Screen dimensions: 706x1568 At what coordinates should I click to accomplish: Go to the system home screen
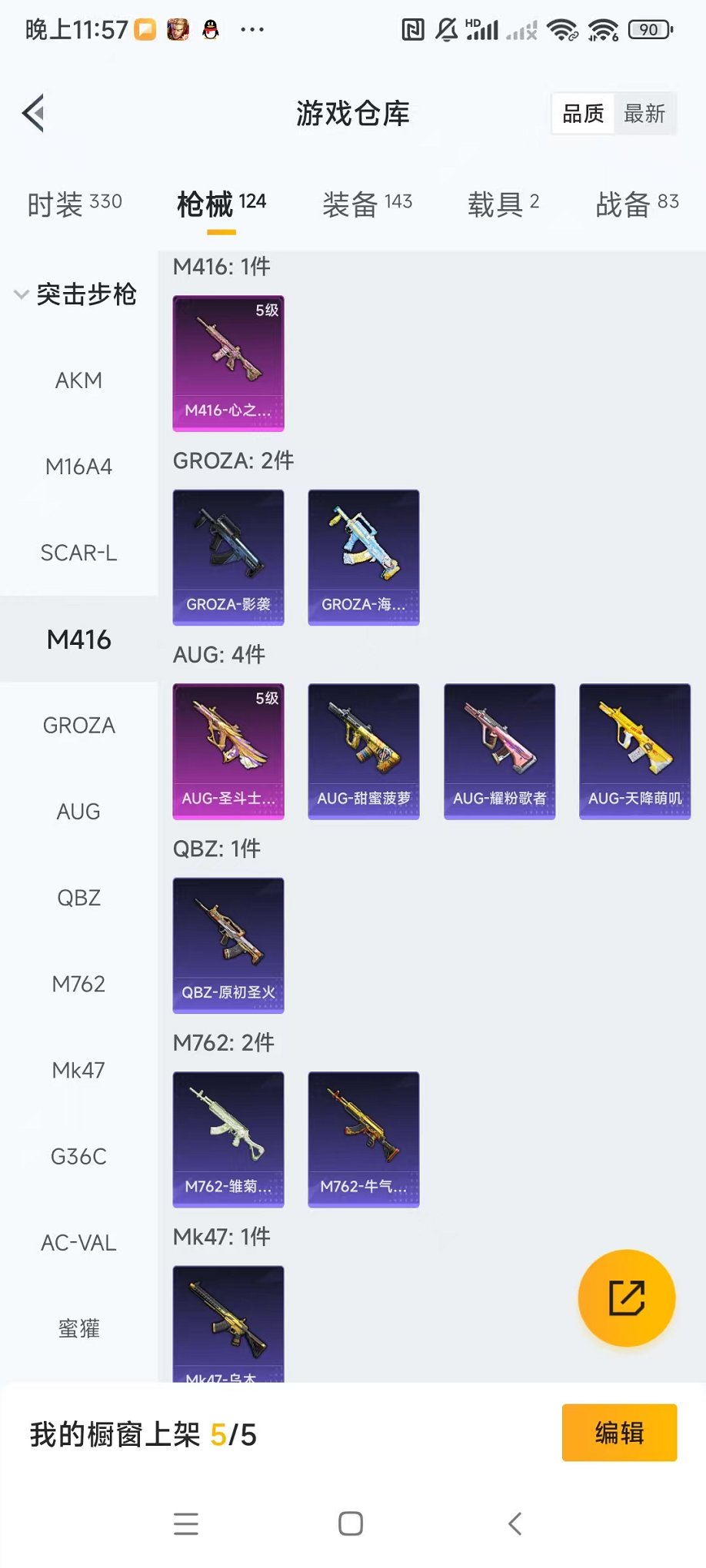351,1523
